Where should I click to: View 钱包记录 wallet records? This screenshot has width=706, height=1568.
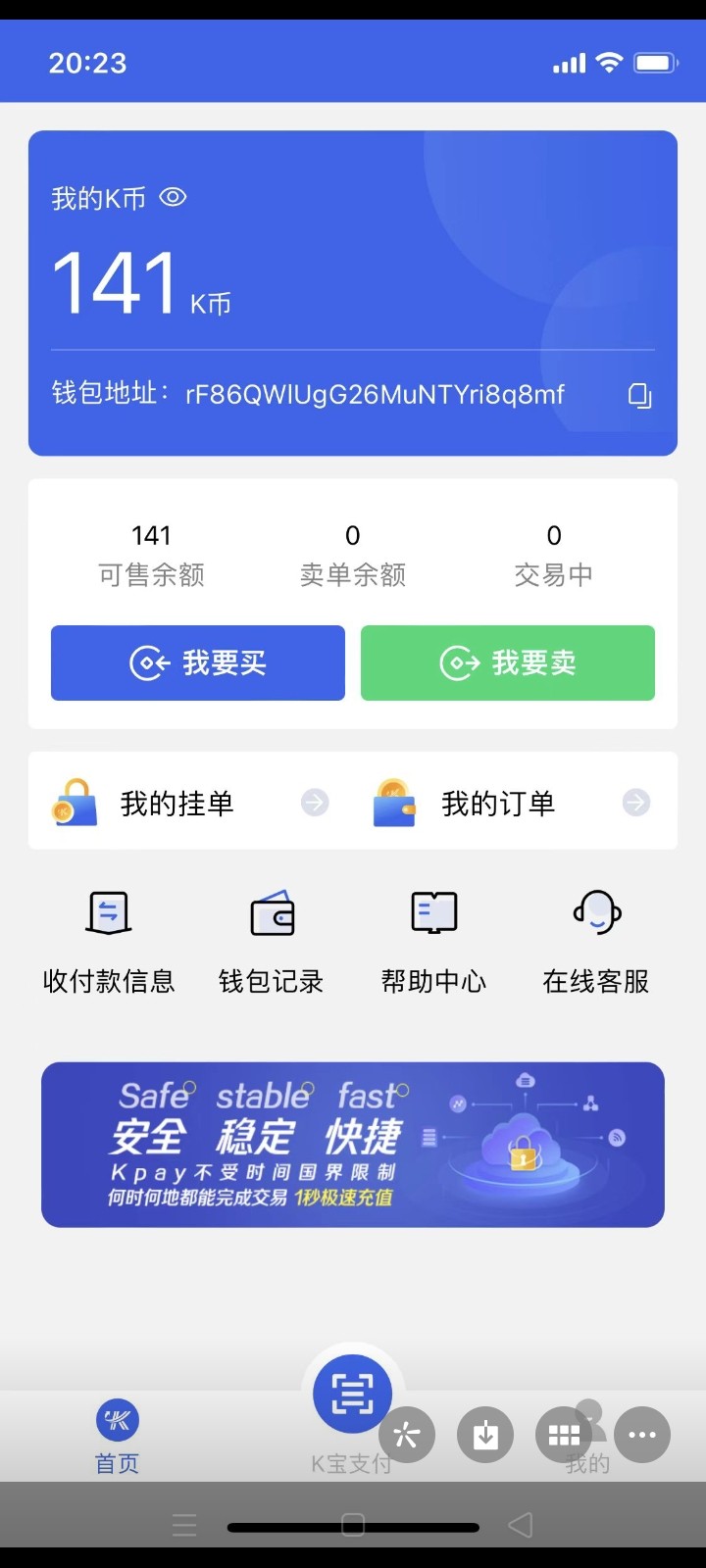click(x=272, y=941)
